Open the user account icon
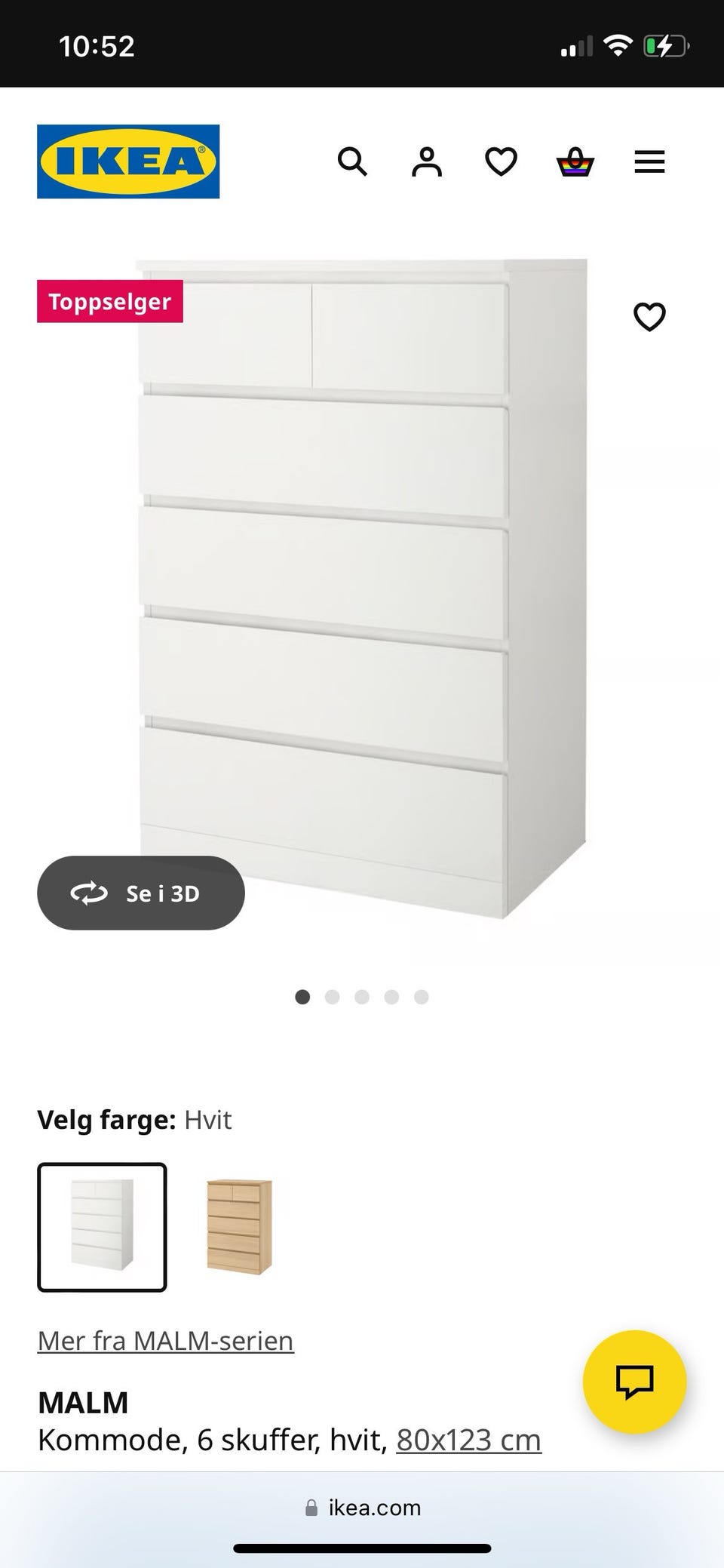Viewport: 724px width, 1568px height. click(426, 161)
